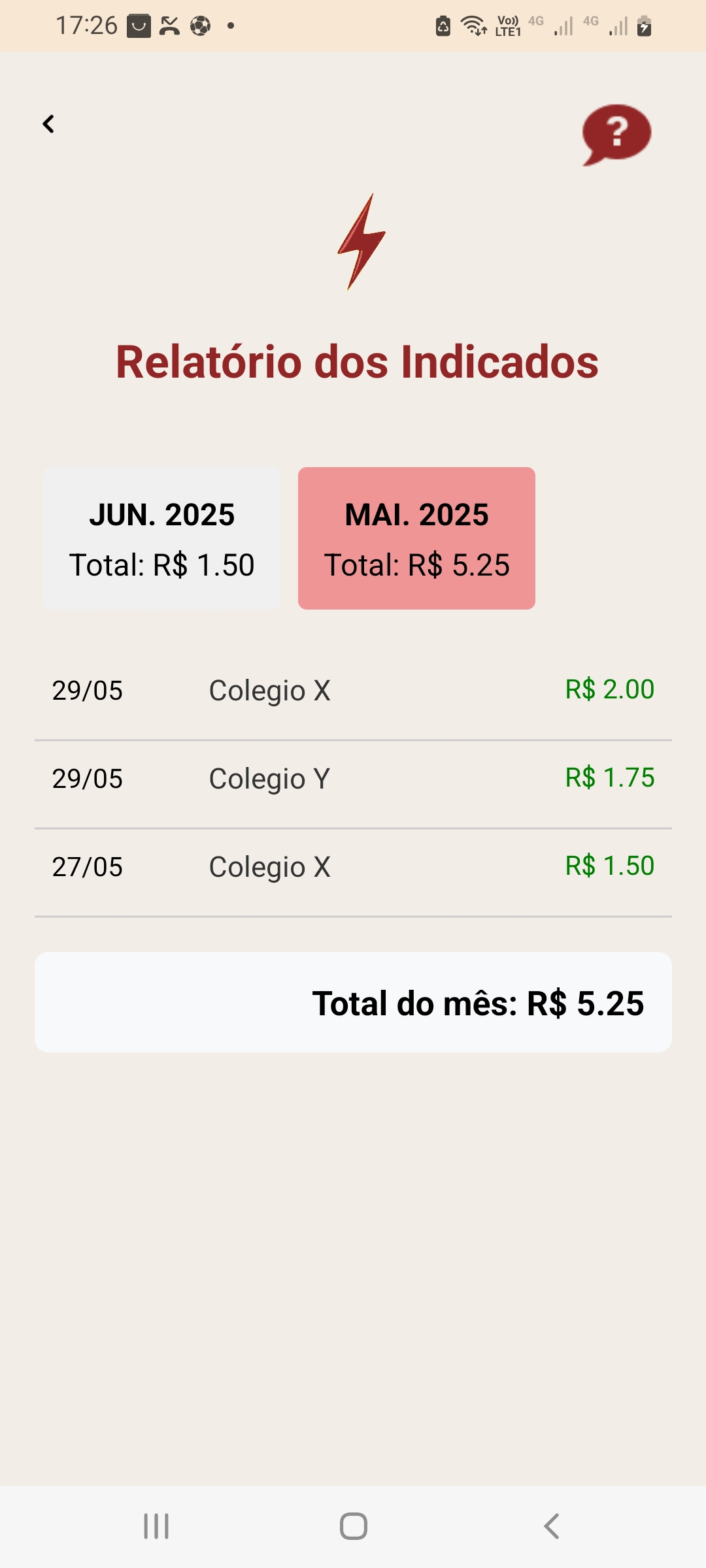Tap the R$ 1.75 amount value
Image resolution: width=706 pixels, height=1568 pixels.
pyautogui.click(x=609, y=778)
